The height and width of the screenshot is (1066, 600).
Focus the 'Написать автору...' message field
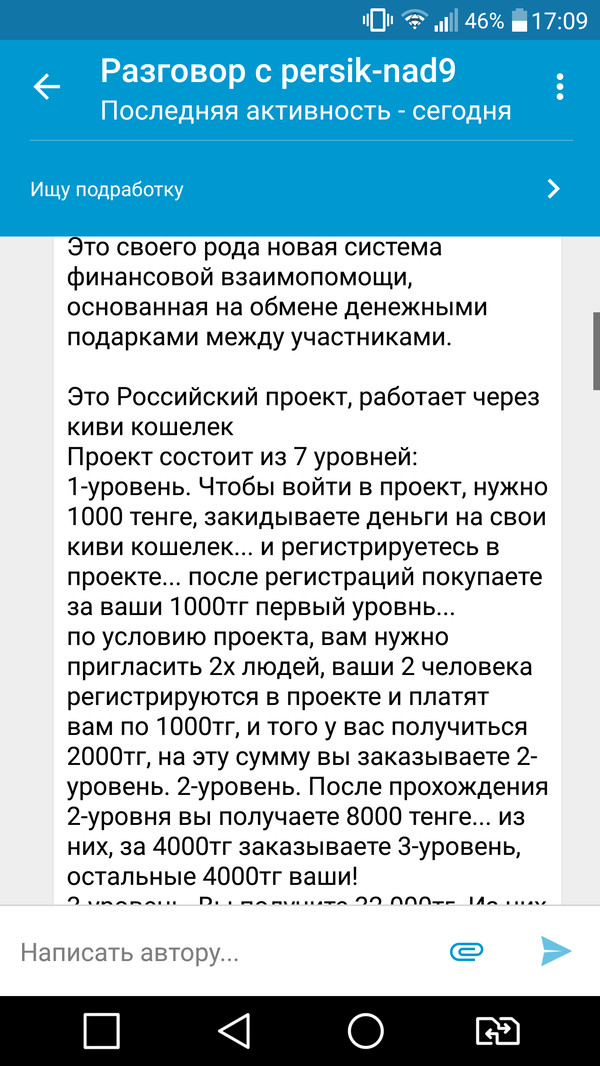220,952
